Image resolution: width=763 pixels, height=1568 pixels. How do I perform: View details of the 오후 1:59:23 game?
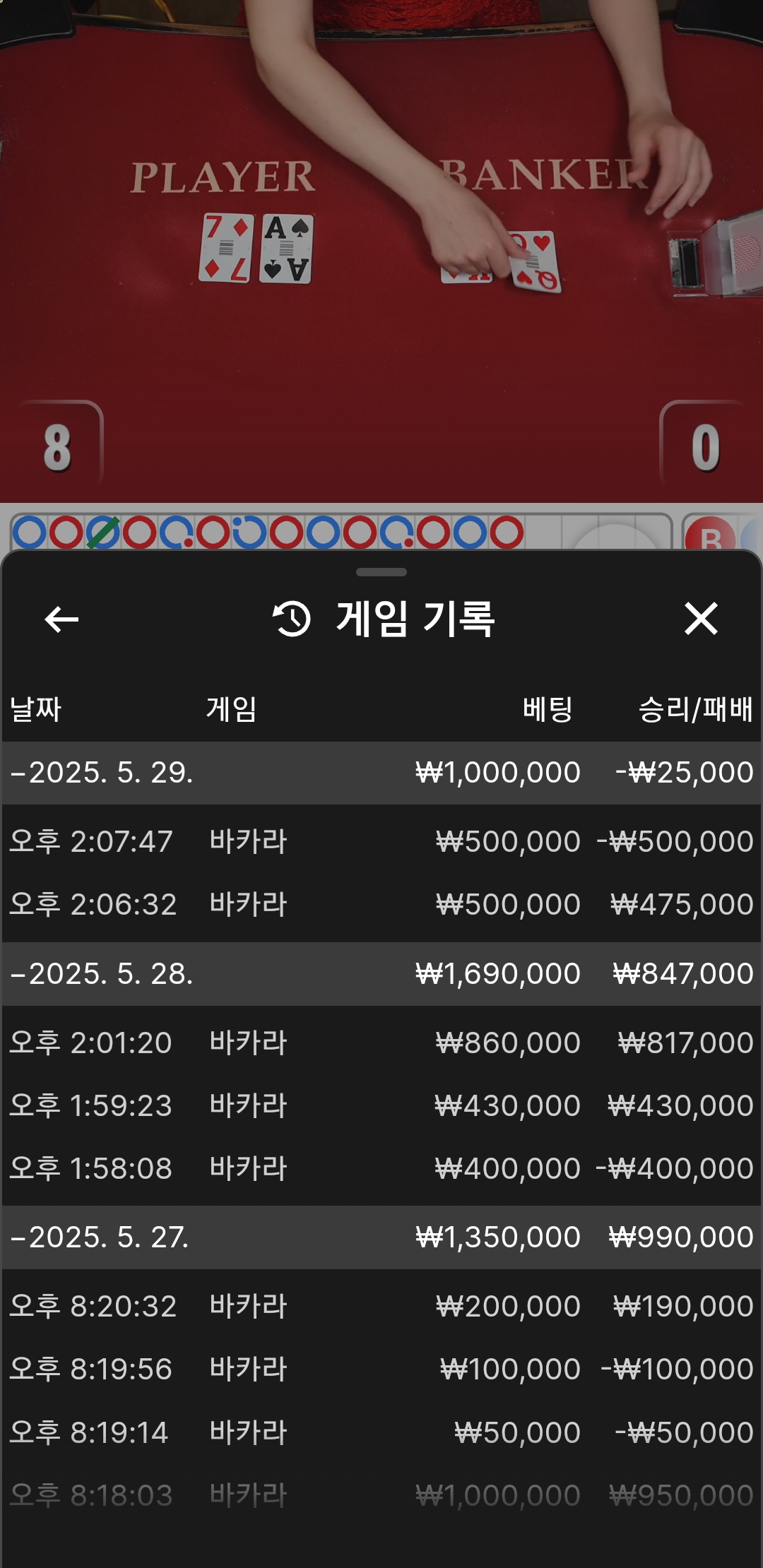click(381, 1105)
